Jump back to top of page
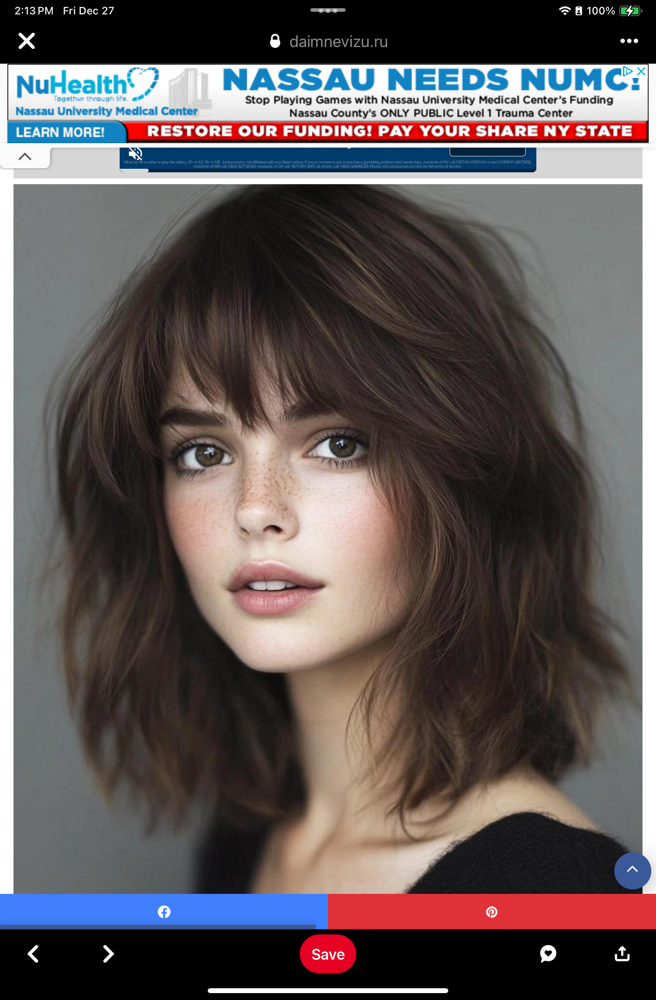Image resolution: width=656 pixels, height=1000 pixels. pyautogui.click(x=632, y=870)
